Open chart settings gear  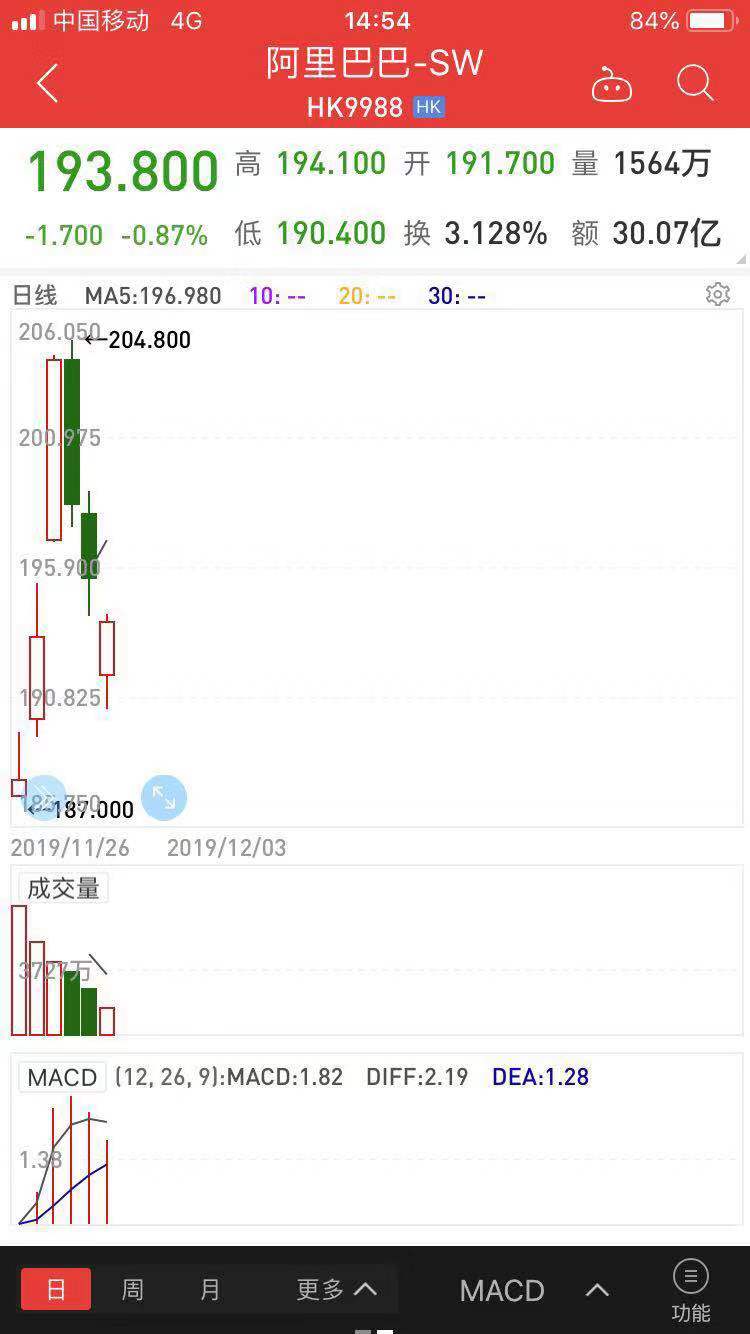(x=718, y=294)
